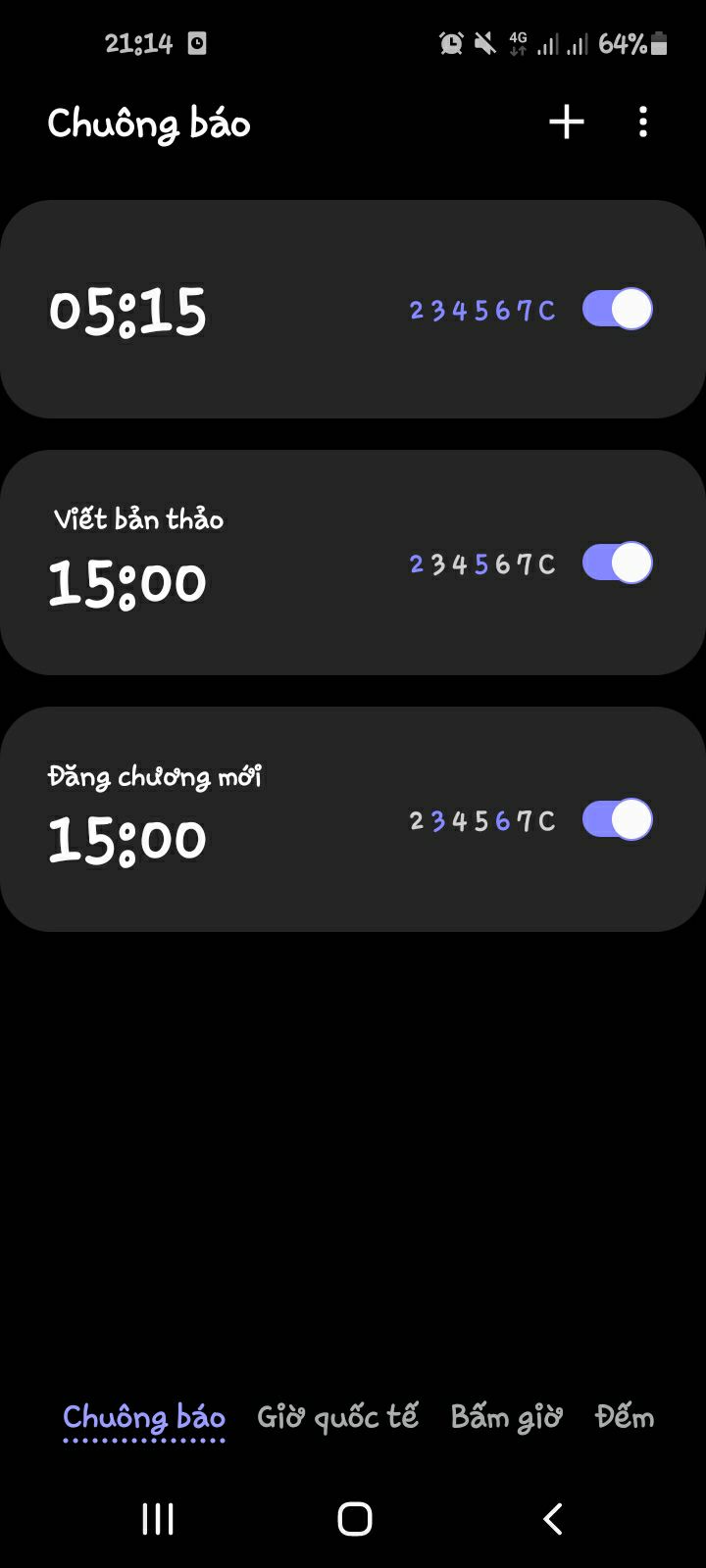Switch to the Bấm giờ tab
Image resolution: width=706 pixels, height=1568 pixels.
coord(506,1417)
